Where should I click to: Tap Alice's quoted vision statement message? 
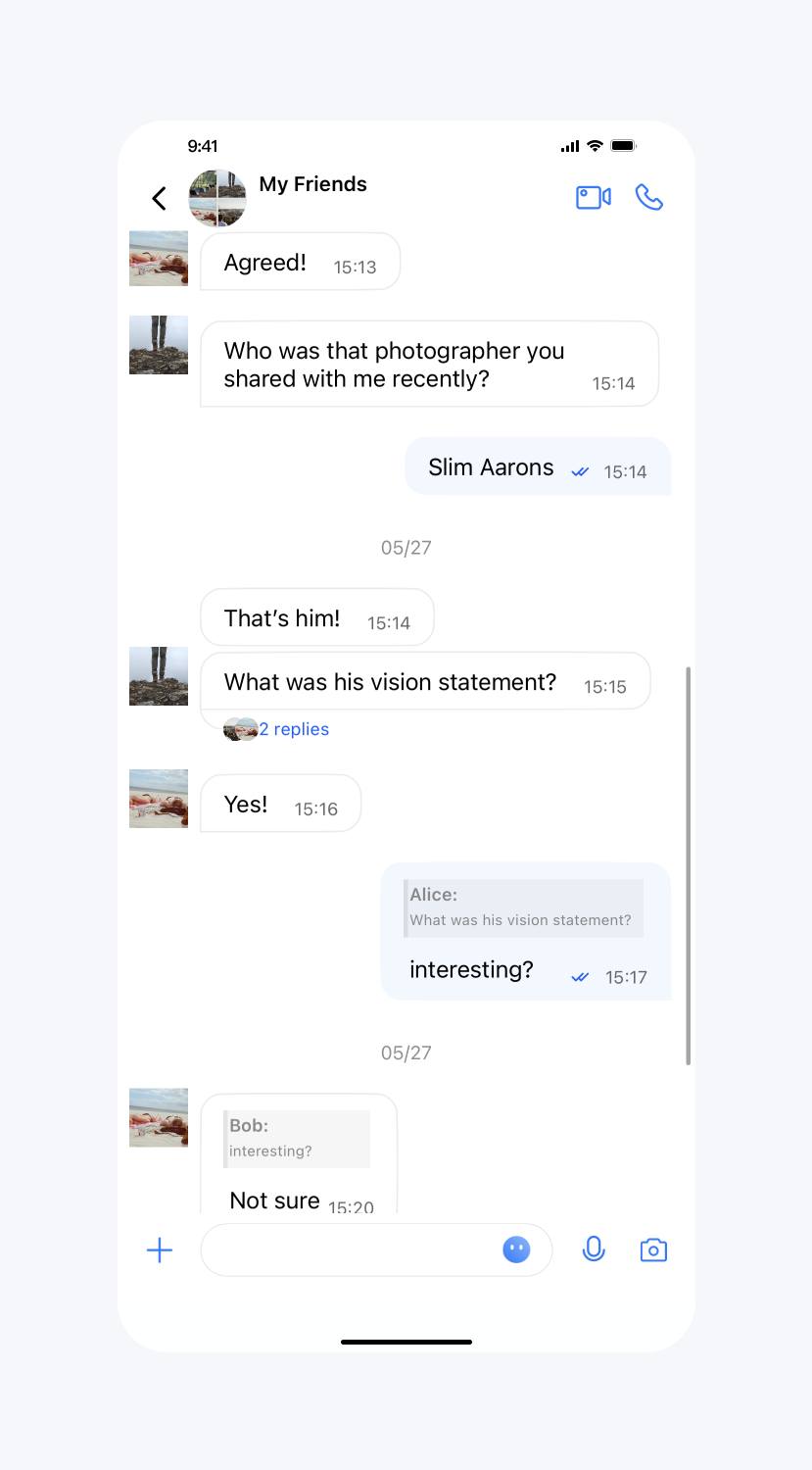pyautogui.click(x=524, y=907)
